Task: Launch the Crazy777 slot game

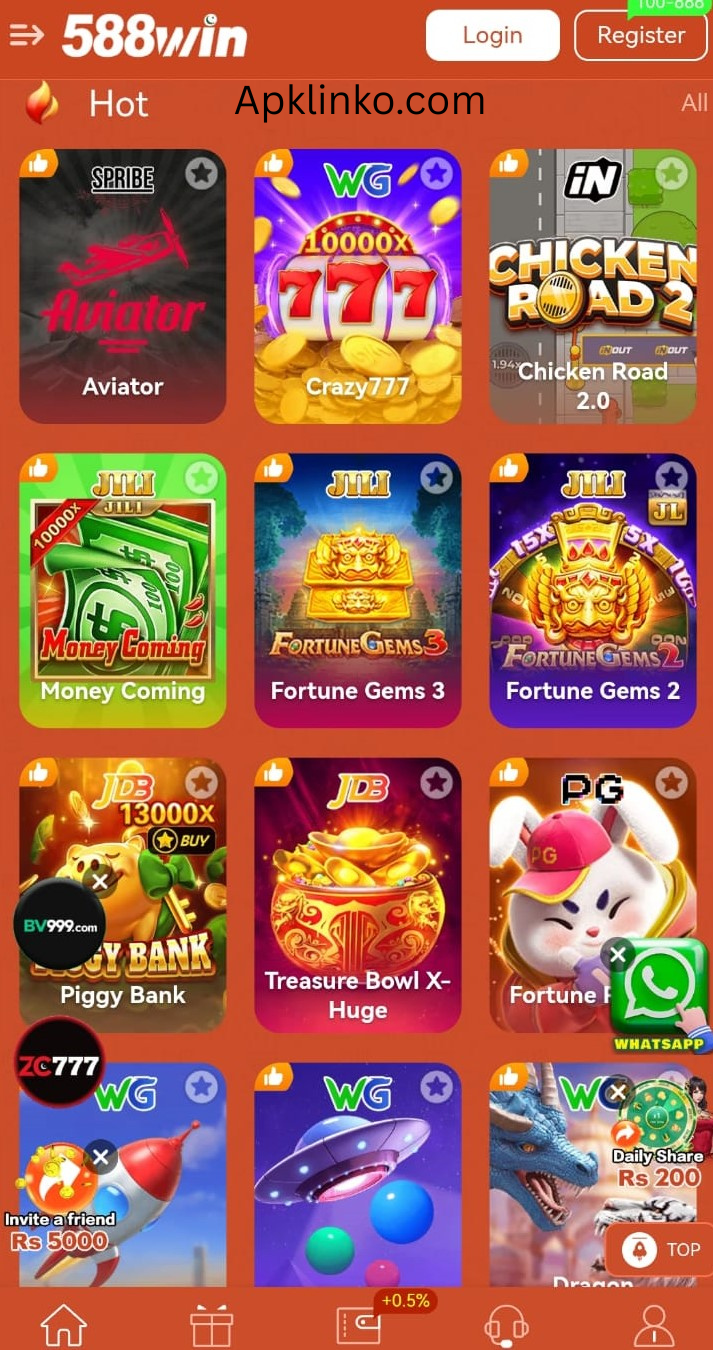Action: [357, 290]
